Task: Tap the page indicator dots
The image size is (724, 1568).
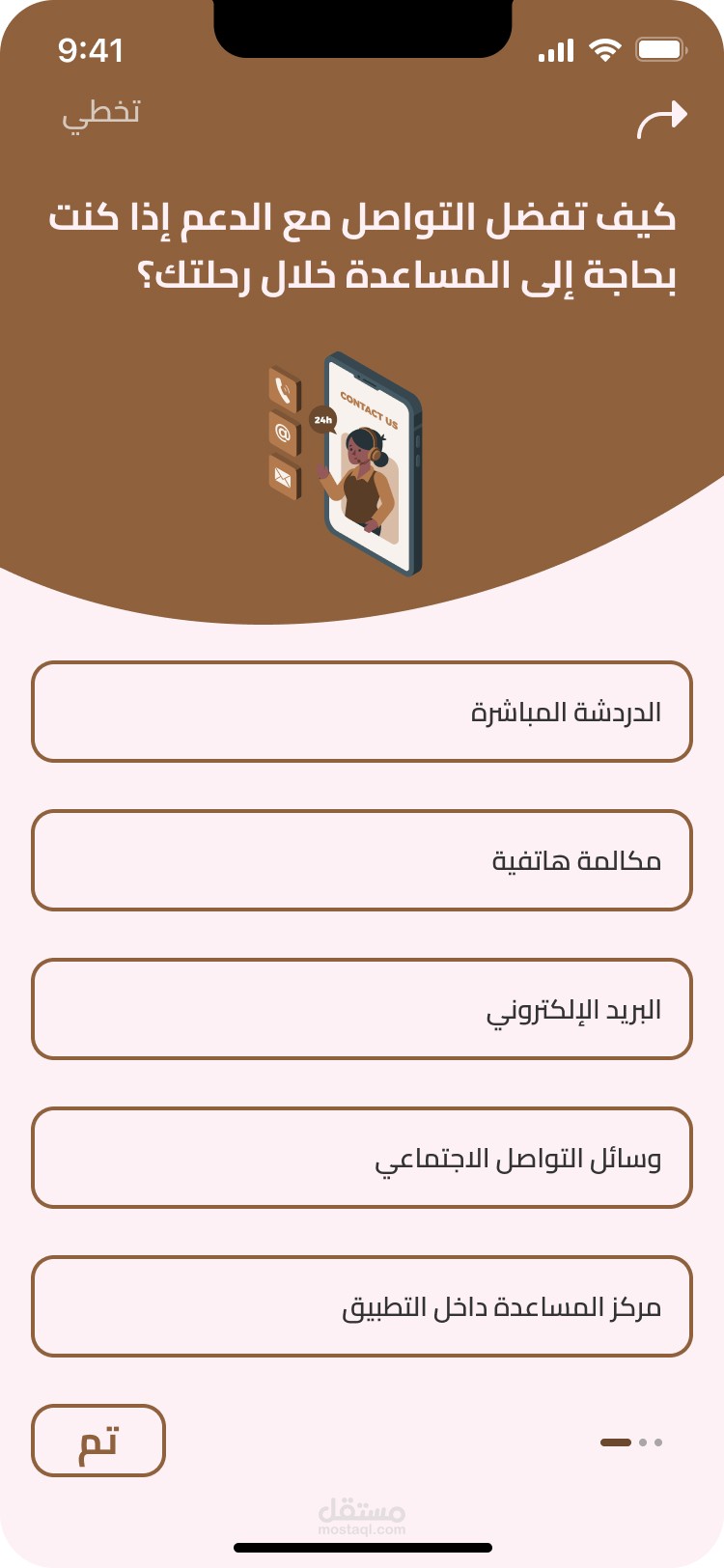Action: point(631,1442)
